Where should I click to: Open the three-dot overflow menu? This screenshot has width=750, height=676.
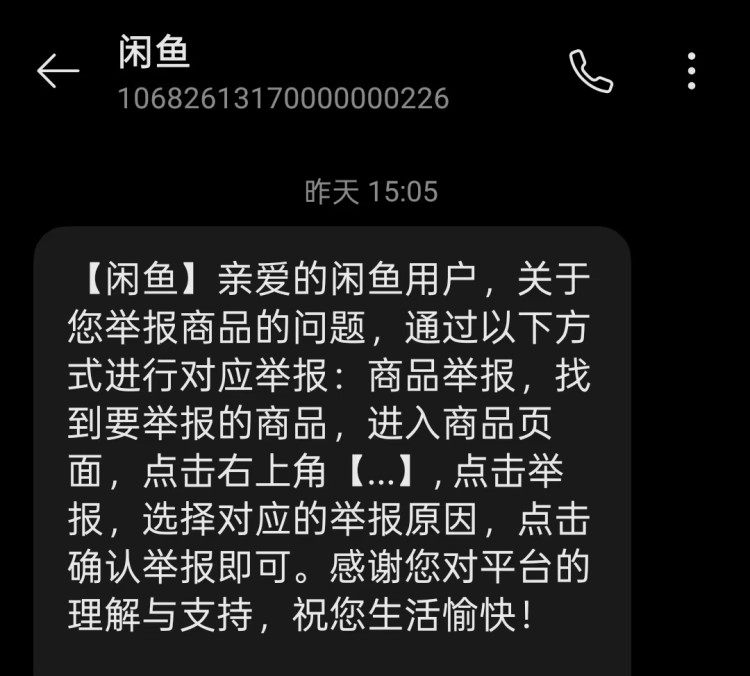692,70
